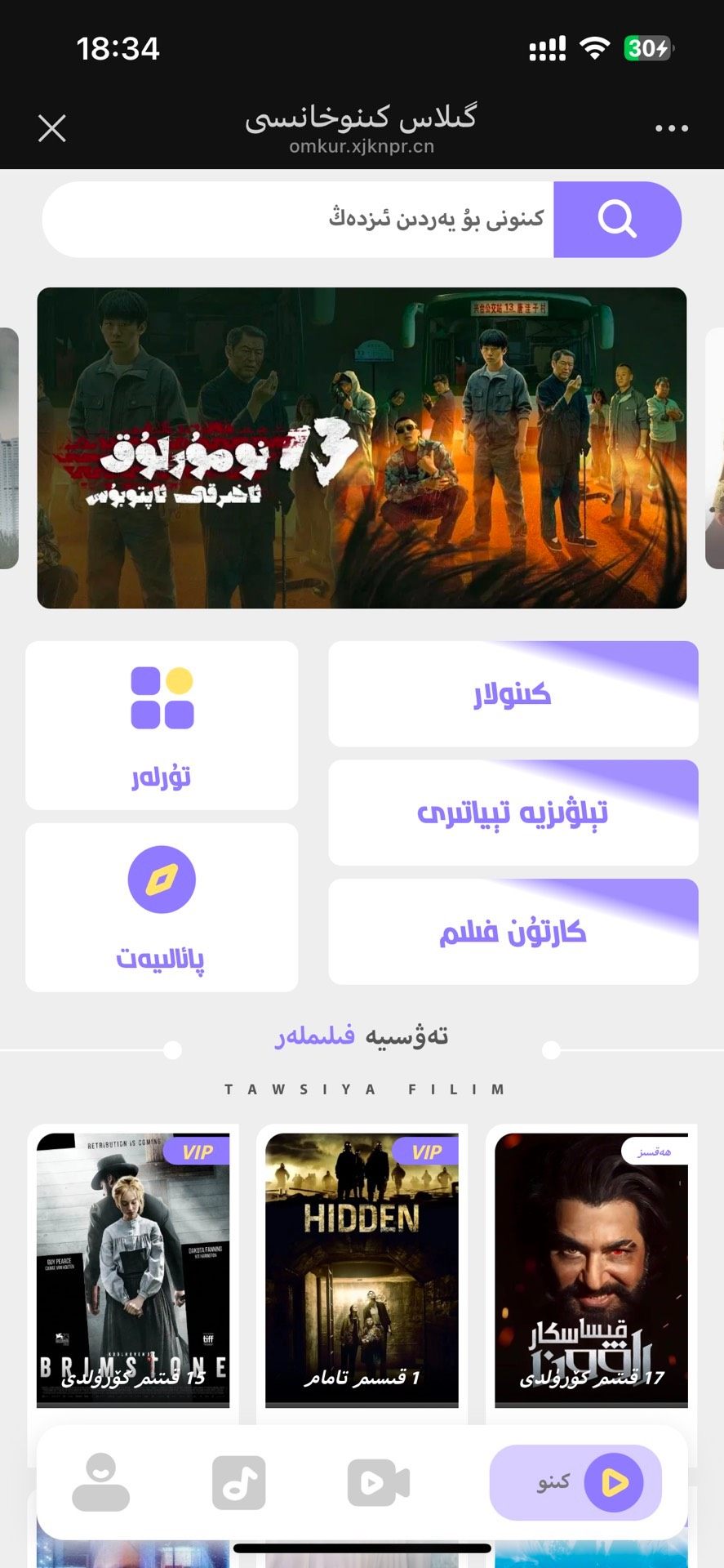Open the كارتون فىلىم category
The image size is (724, 1568).
coord(513,932)
